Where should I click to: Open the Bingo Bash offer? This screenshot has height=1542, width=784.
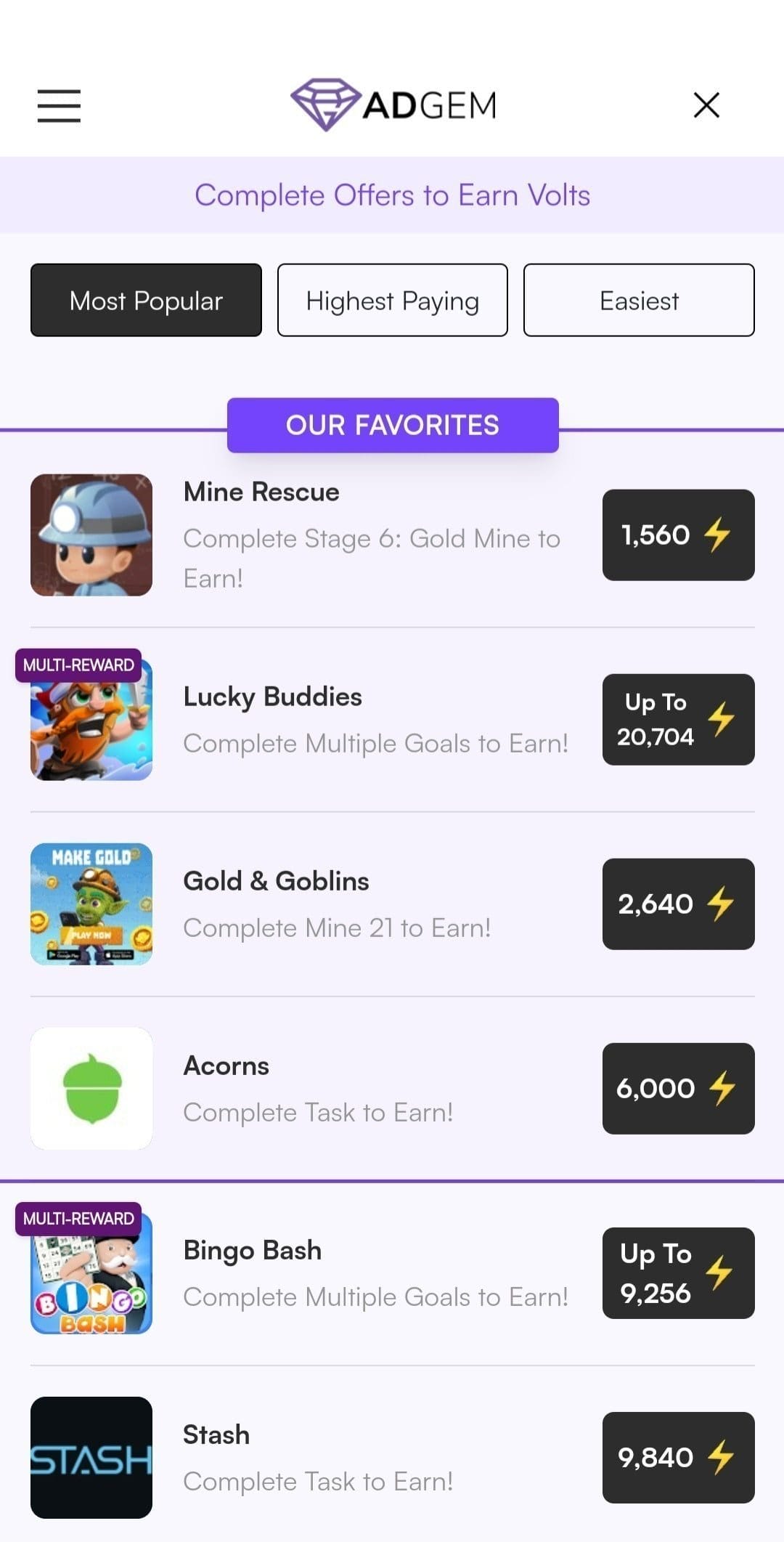392,1273
